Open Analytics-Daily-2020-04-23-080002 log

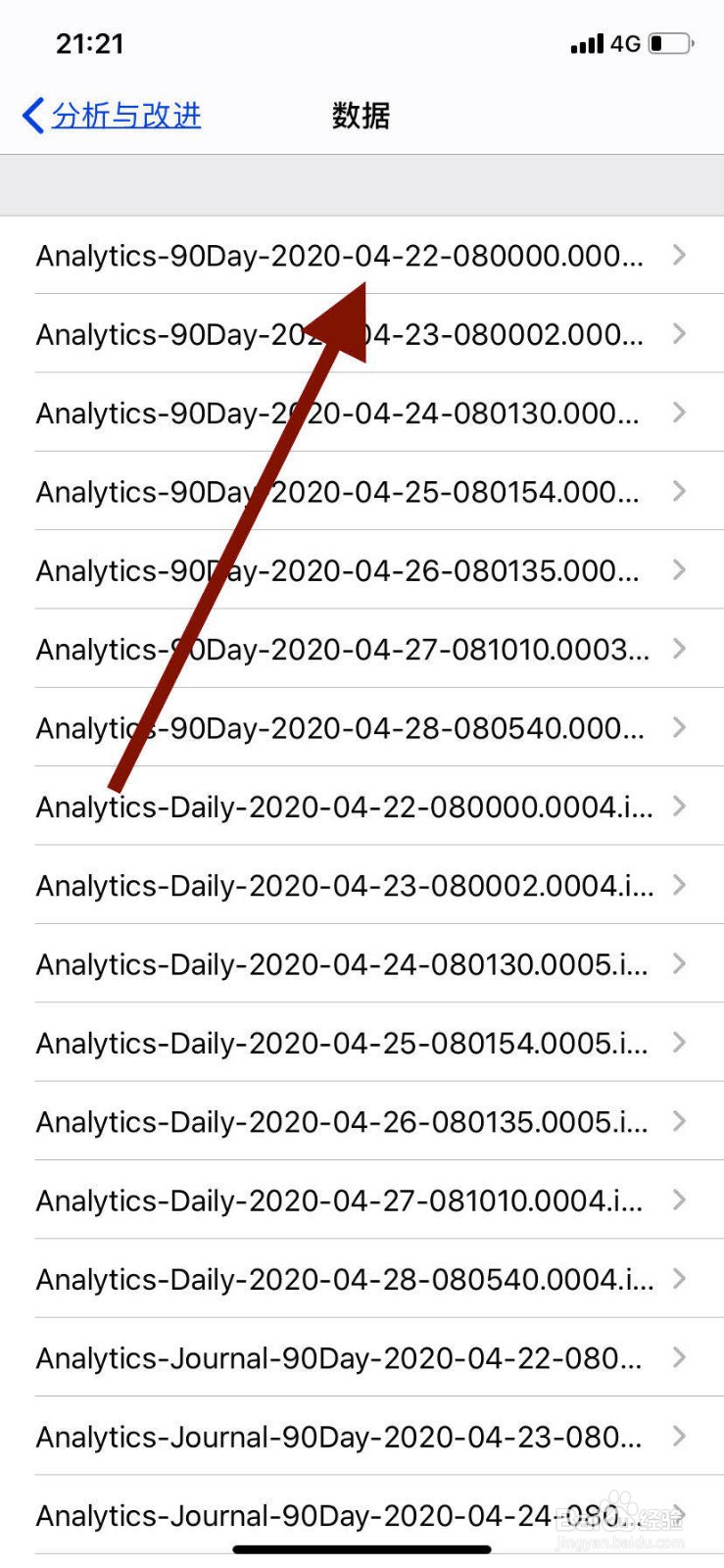coord(362,885)
